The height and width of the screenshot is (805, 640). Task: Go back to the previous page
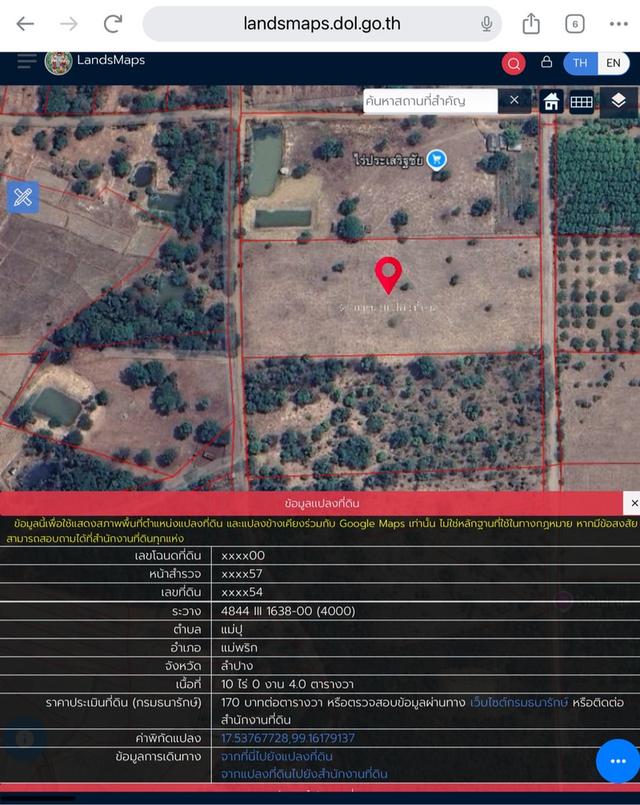(x=25, y=24)
